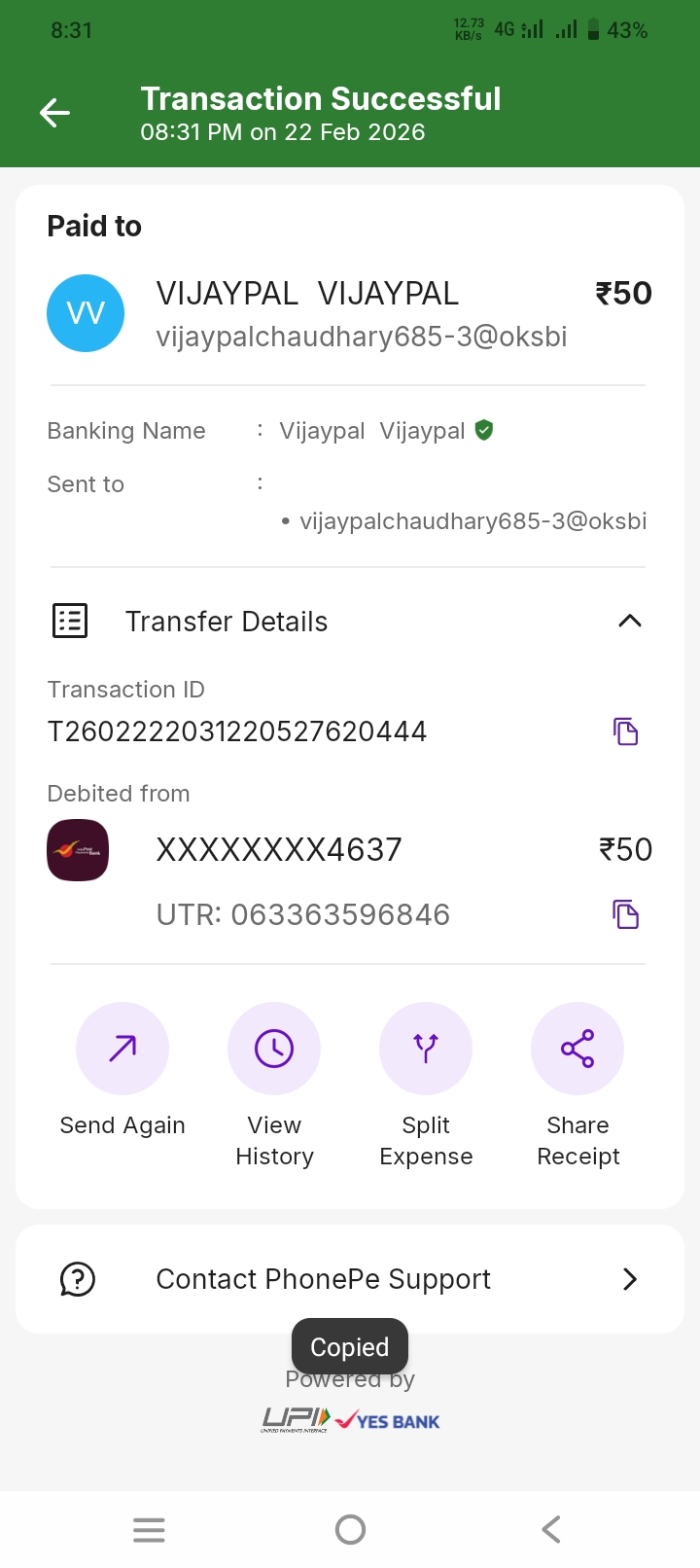The height and width of the screenshot is (1568, 700).
Task: Select Split Expense
Action: 426,1049
